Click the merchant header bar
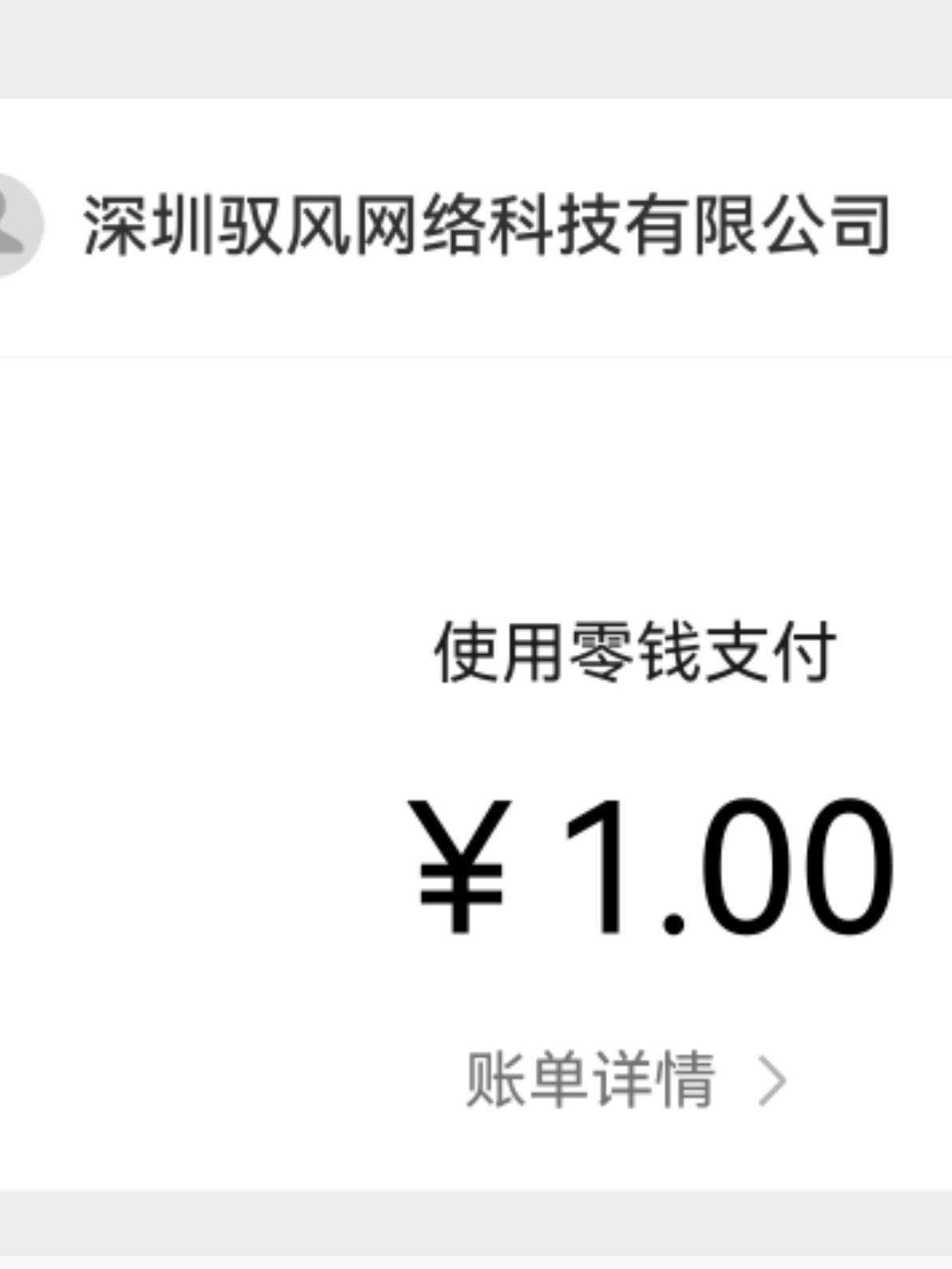This screenshot has width=952, height=1269. [476, 224]
